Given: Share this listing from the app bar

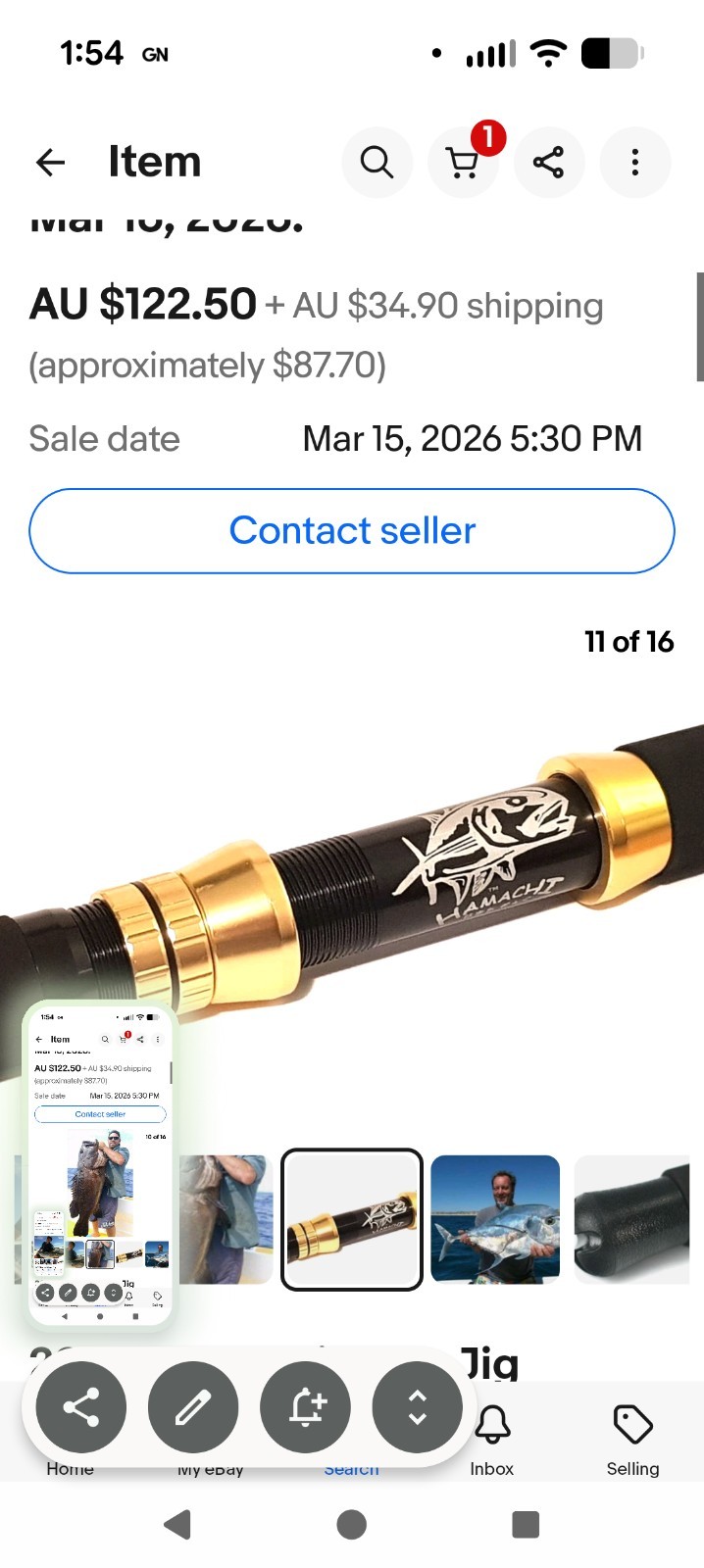Looking at the screenshot, I should coord(549,162).
